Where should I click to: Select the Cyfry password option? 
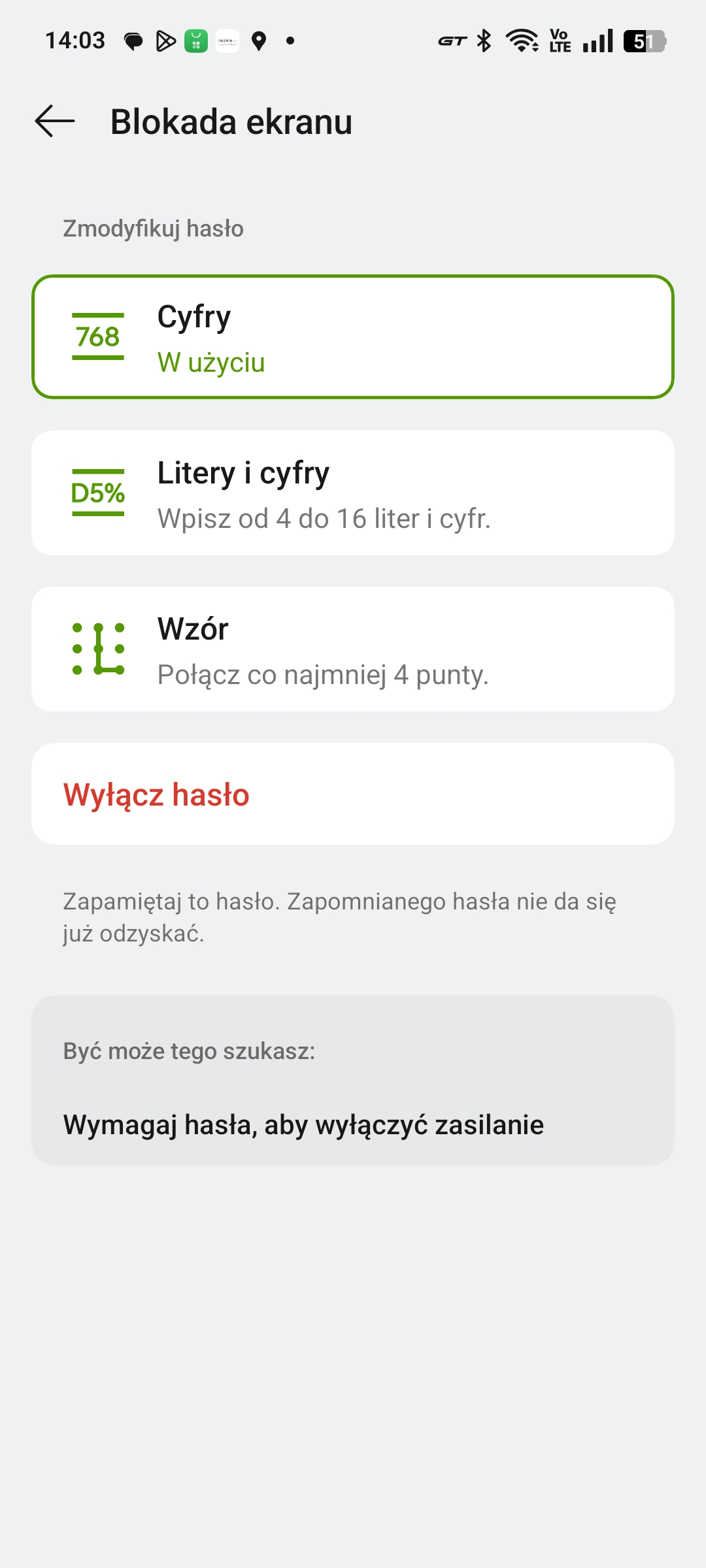click(x=353, y=336)
